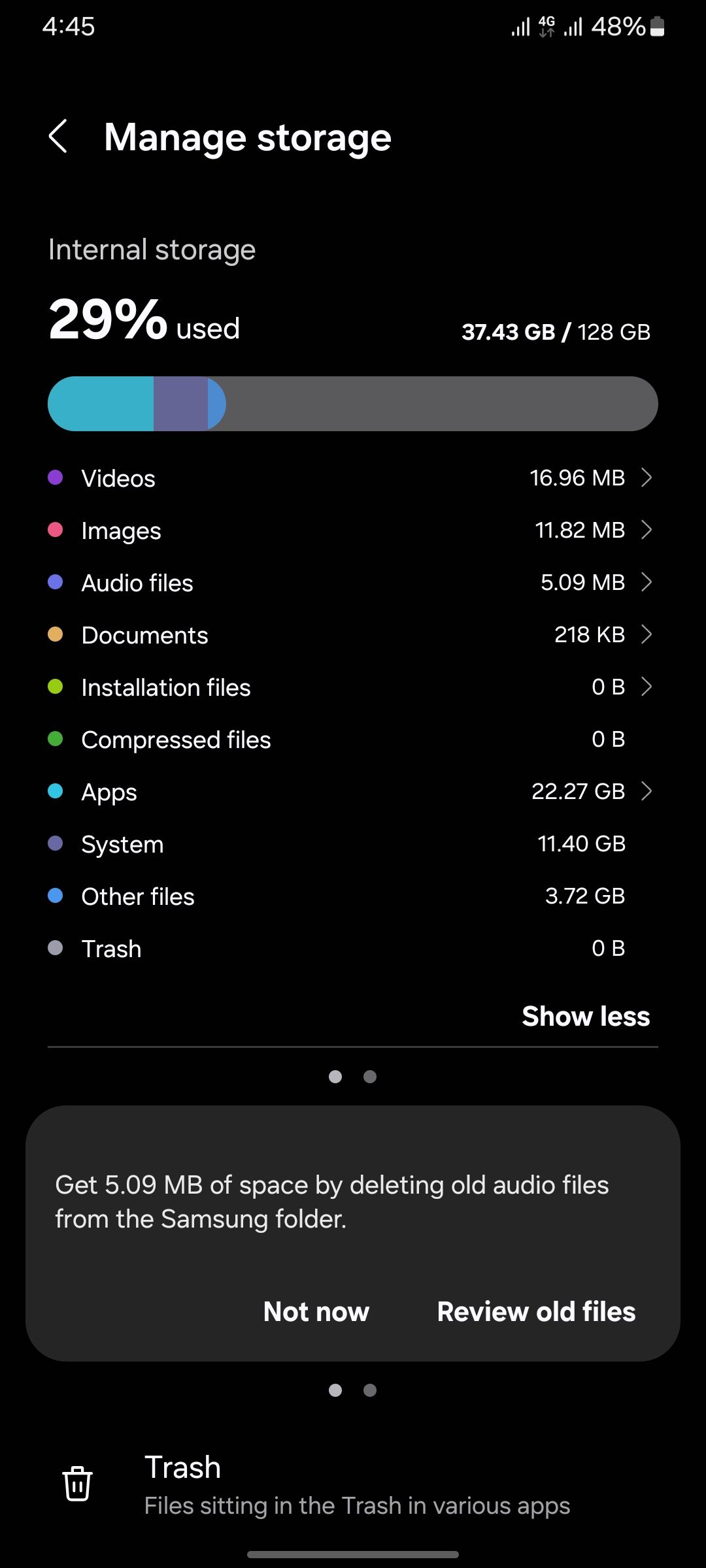Dismiss the suggestion with Not now

316,1312
